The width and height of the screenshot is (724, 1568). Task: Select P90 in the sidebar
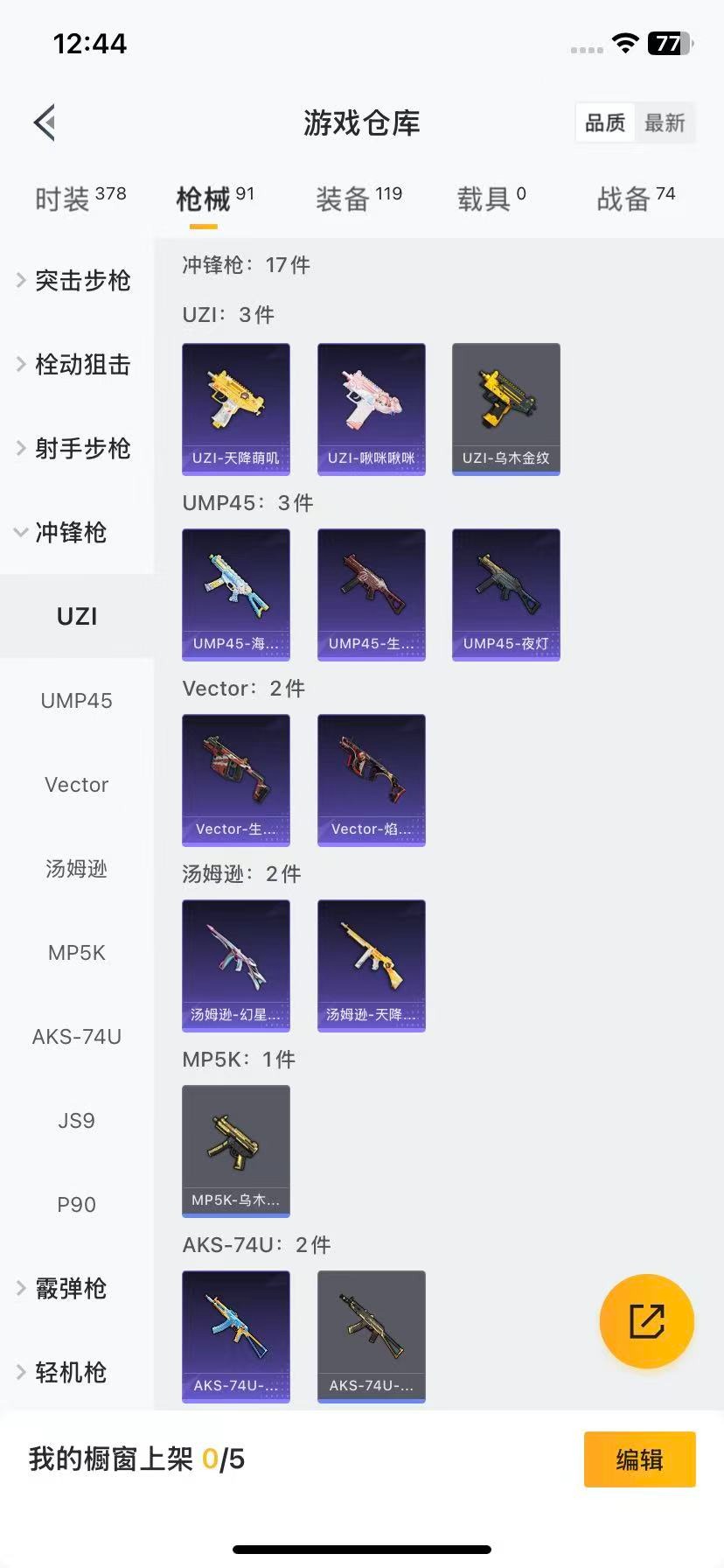click(x=77, y=1204)
